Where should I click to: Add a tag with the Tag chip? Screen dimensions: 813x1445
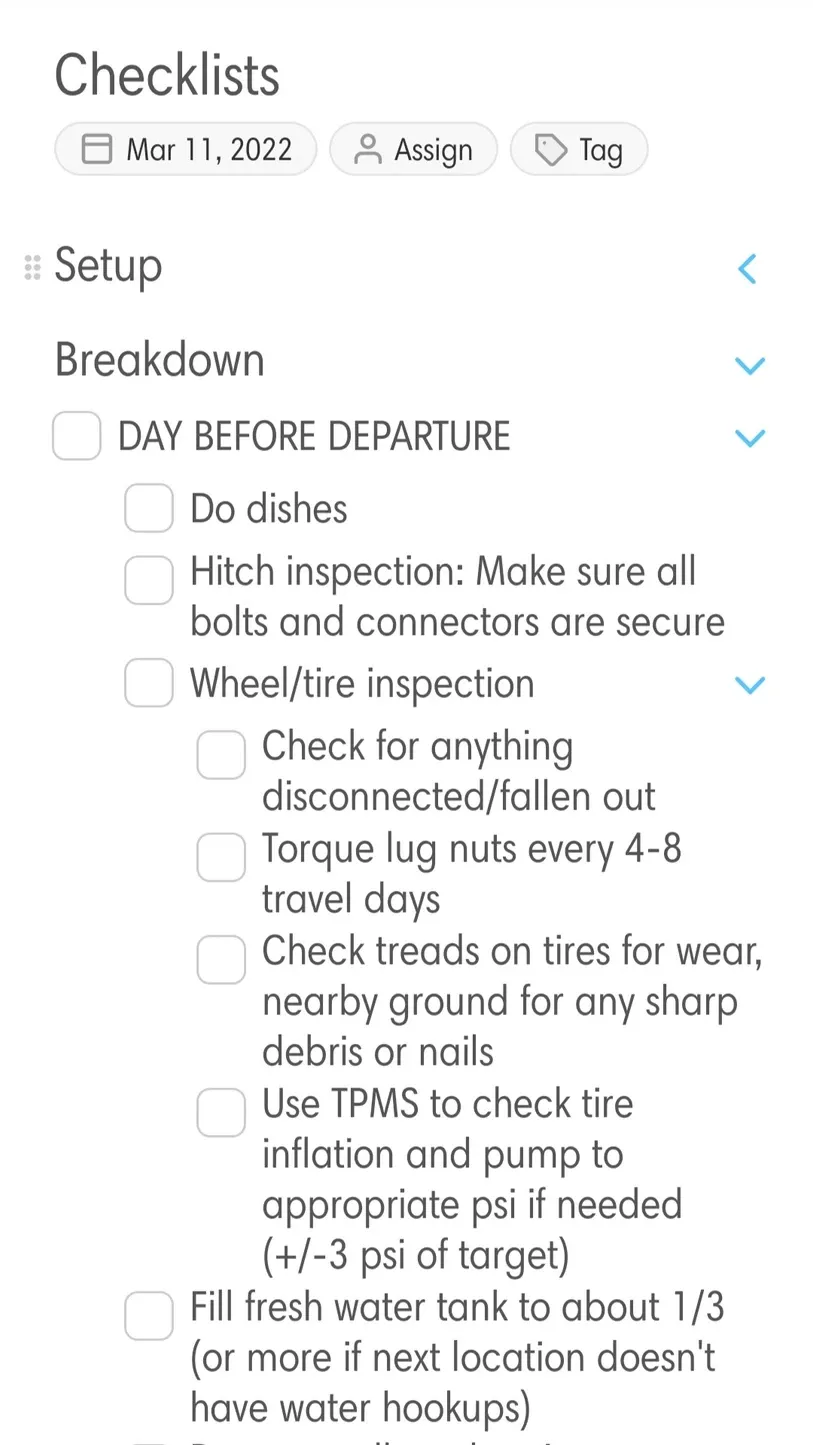579,150
